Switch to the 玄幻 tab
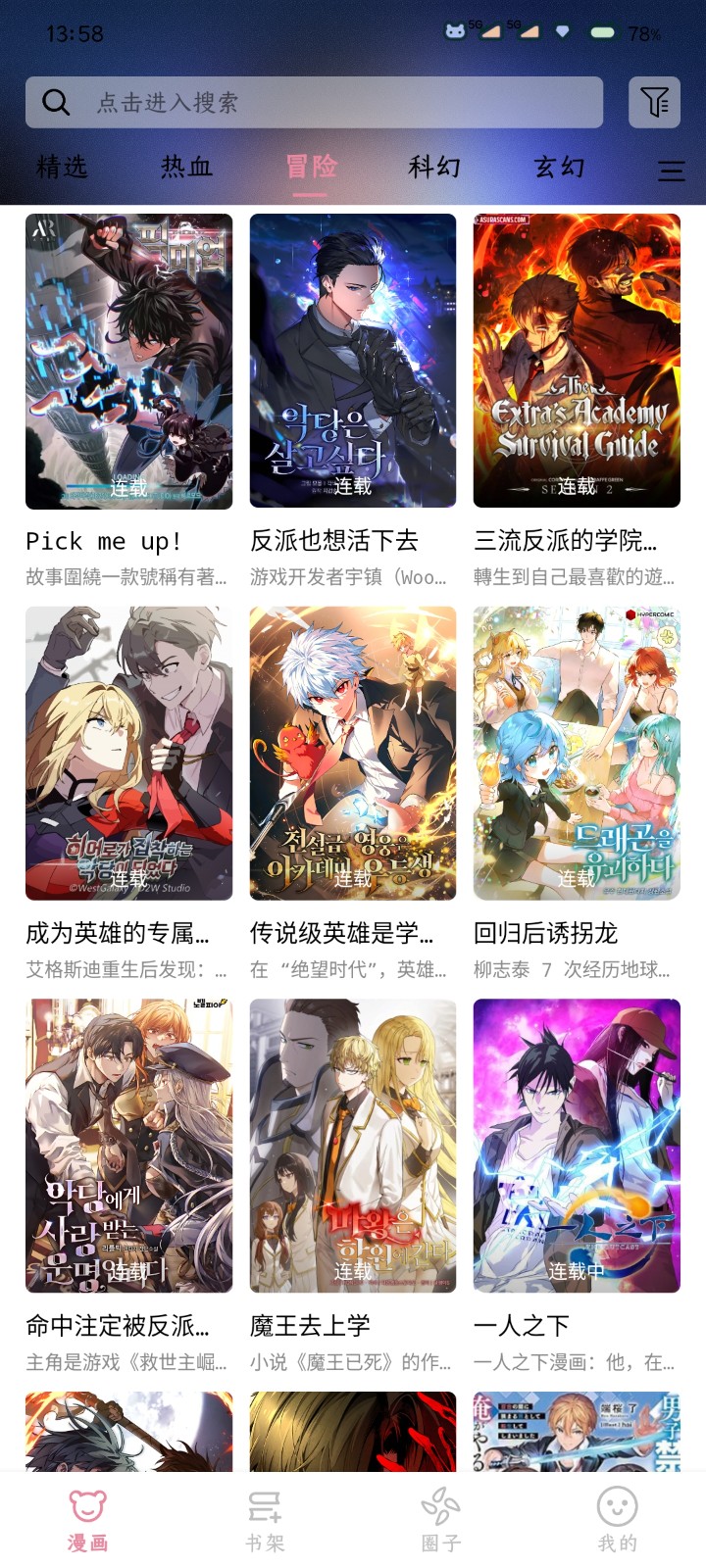The height and width of the screenshot is (1568, 706). (559, 168)
